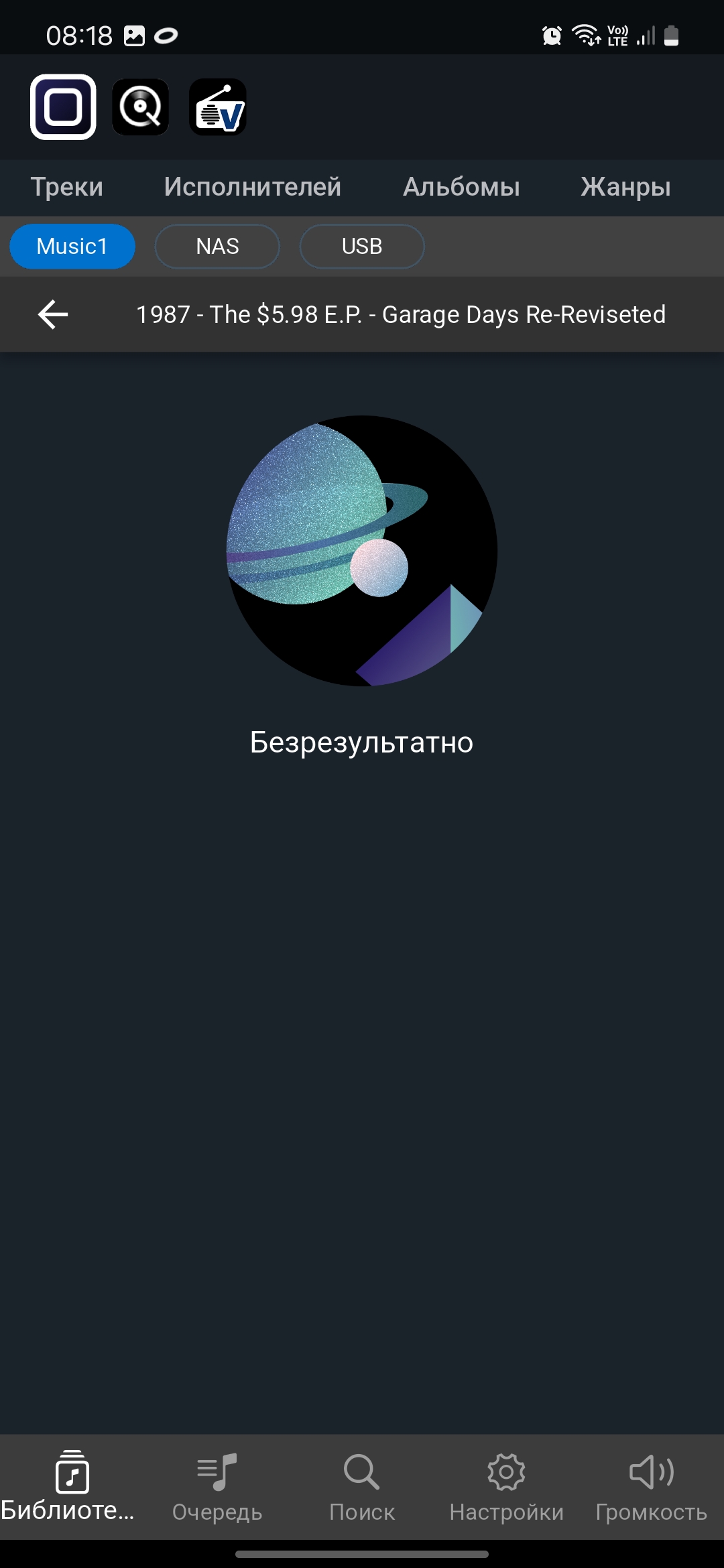Viewport: 724px width, 1568px height.
Task: Switch to the Треки tab
Action: click(67, 187)
